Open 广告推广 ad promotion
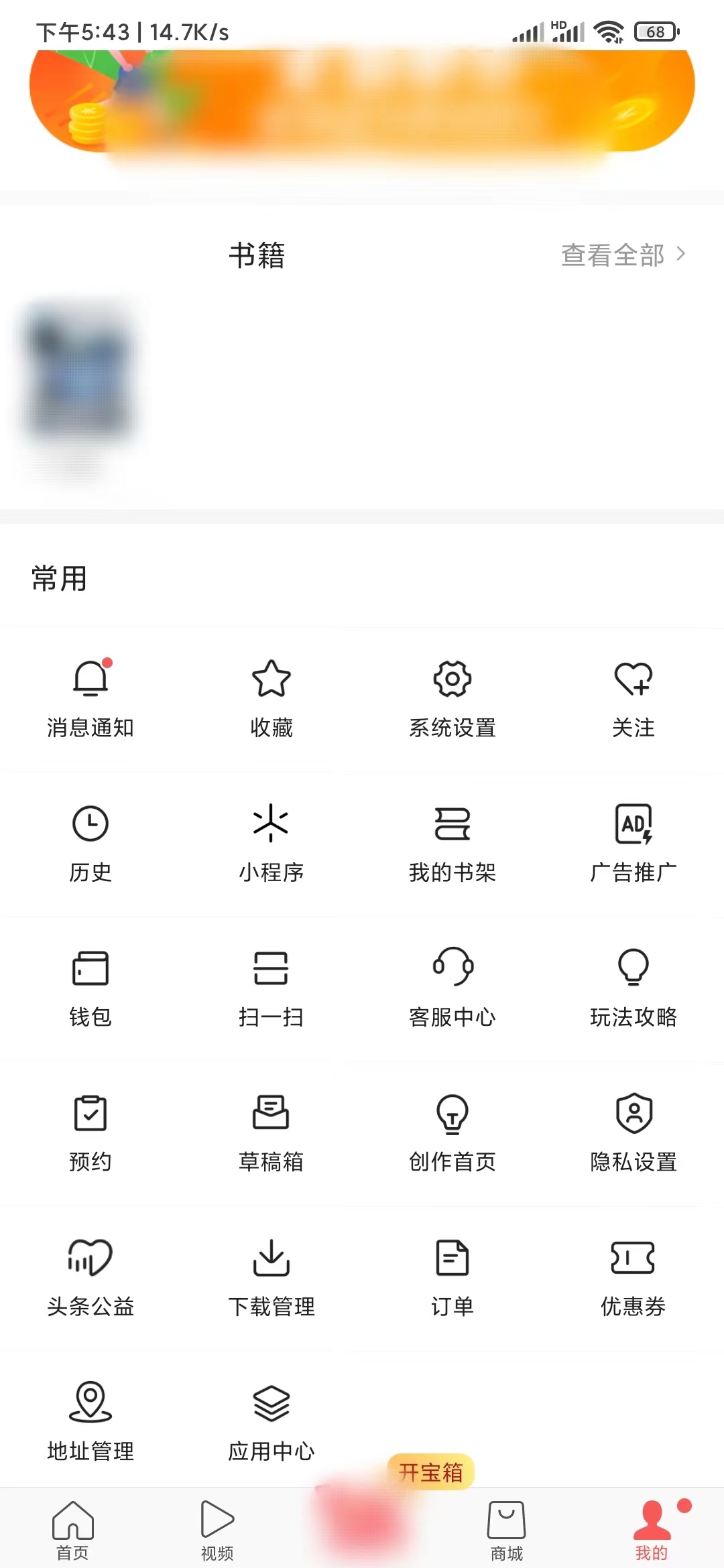Screen dimensions: 724x1568 point(633,843)
